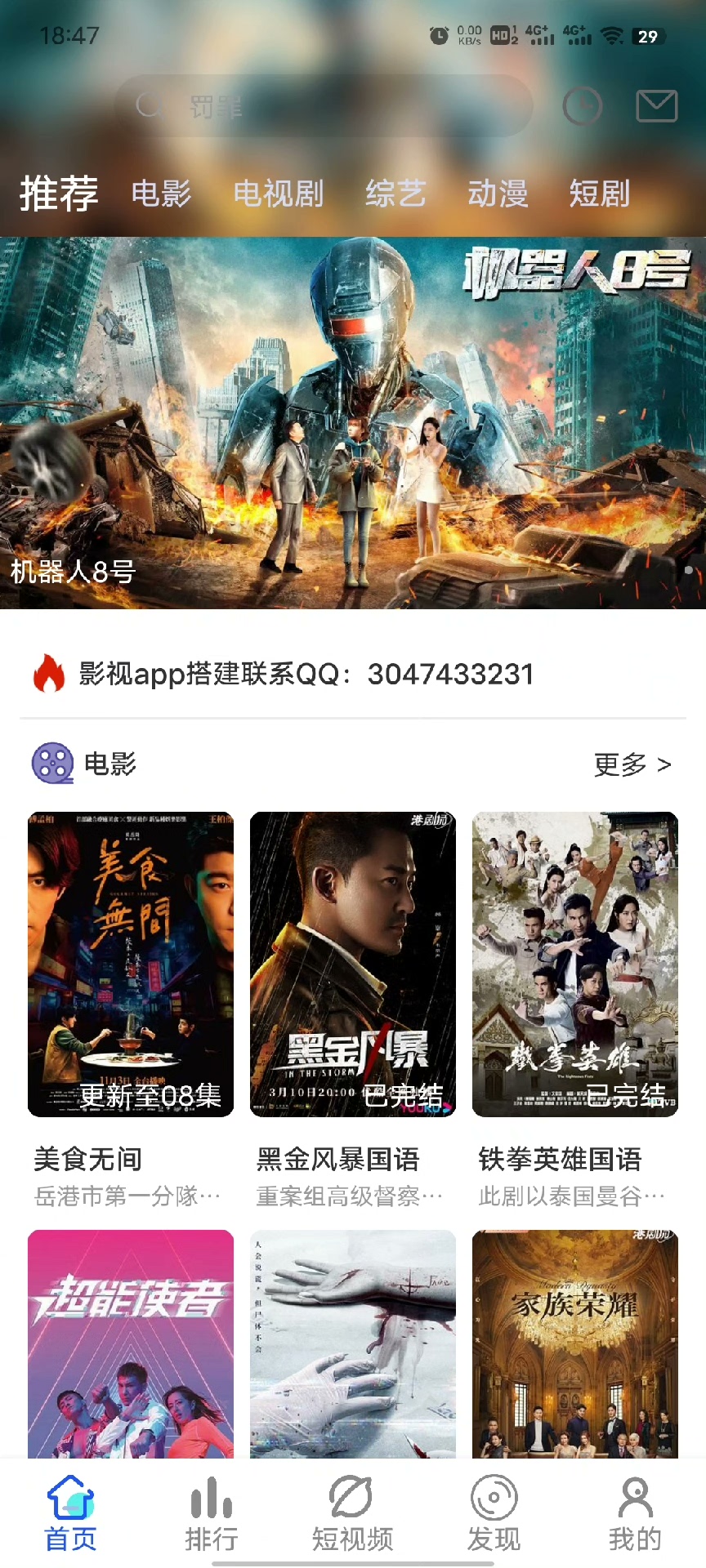Tap the 首页 home tab
Screen dimensions: 706x1568
coord(70,1514)
